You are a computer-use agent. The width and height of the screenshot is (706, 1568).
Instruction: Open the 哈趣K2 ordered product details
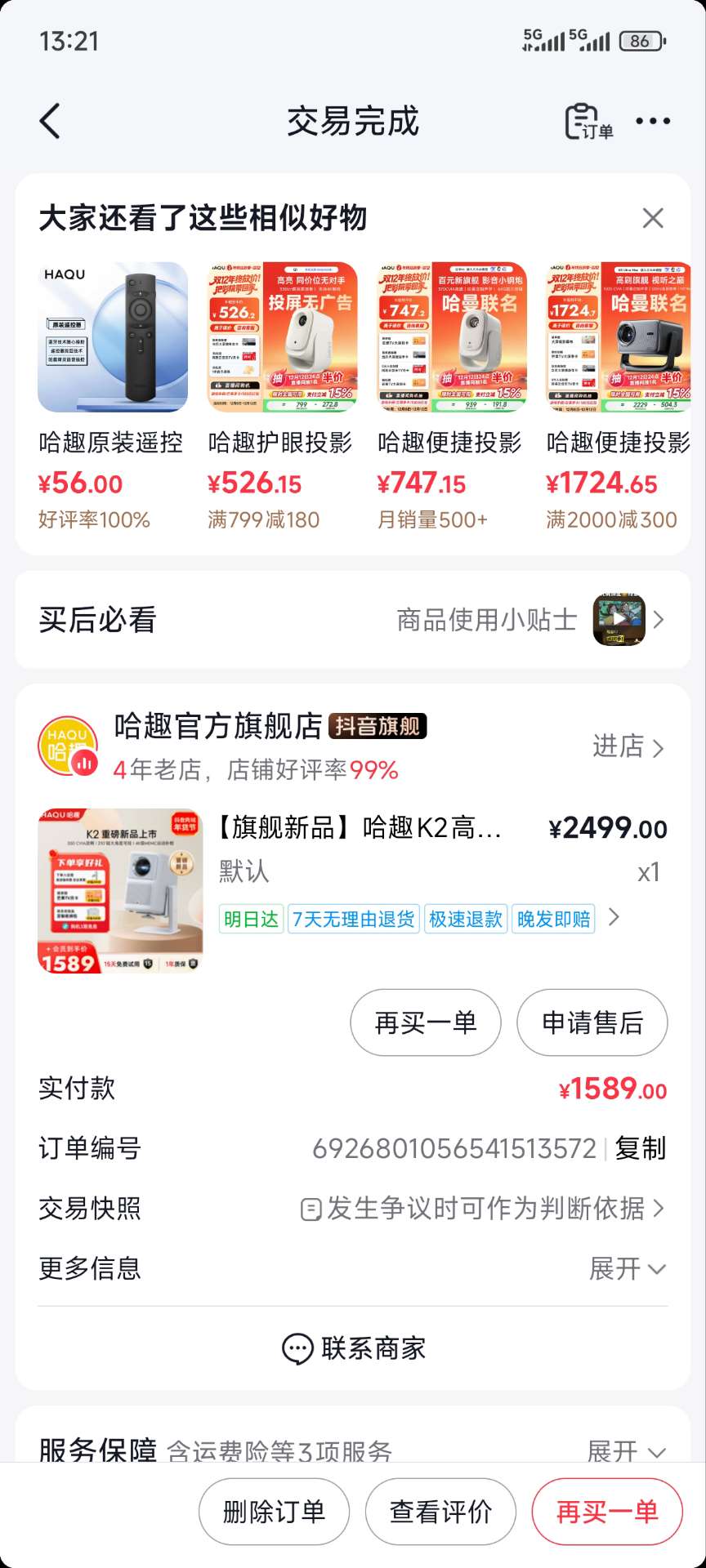click(360, 829)
